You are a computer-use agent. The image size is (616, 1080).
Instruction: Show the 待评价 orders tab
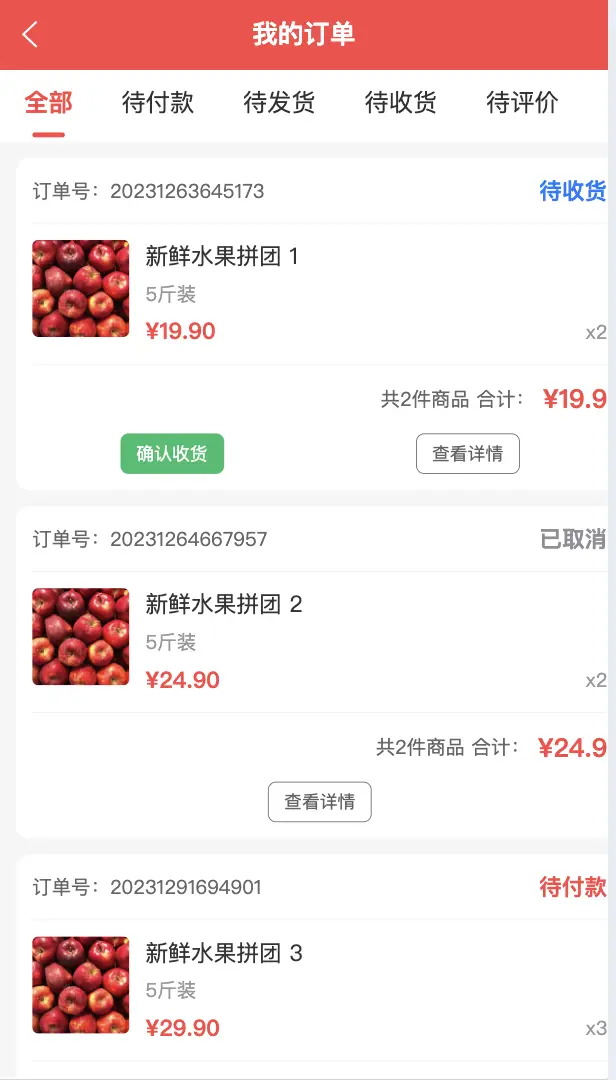point(522,102)
